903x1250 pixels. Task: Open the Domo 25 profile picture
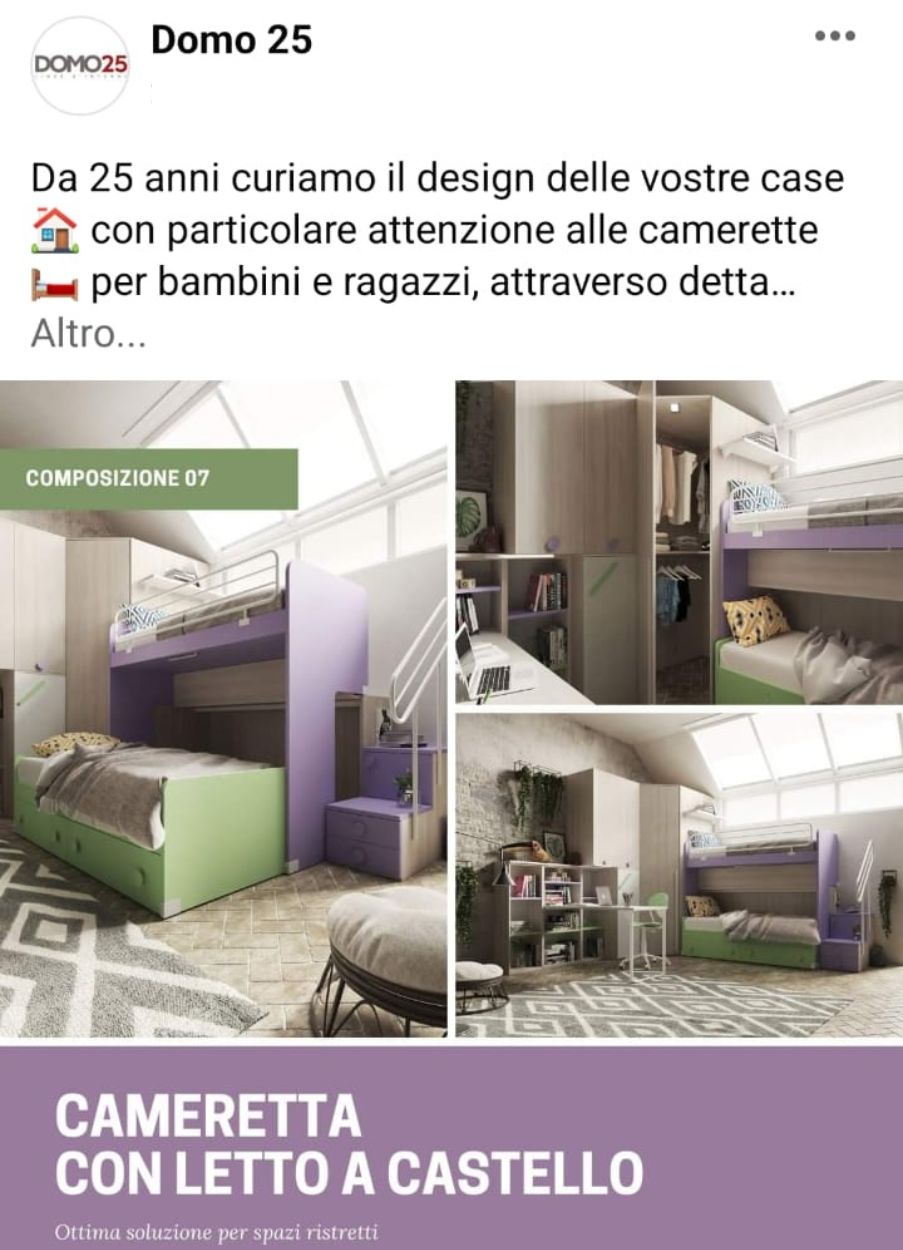(x=80, y=66)
